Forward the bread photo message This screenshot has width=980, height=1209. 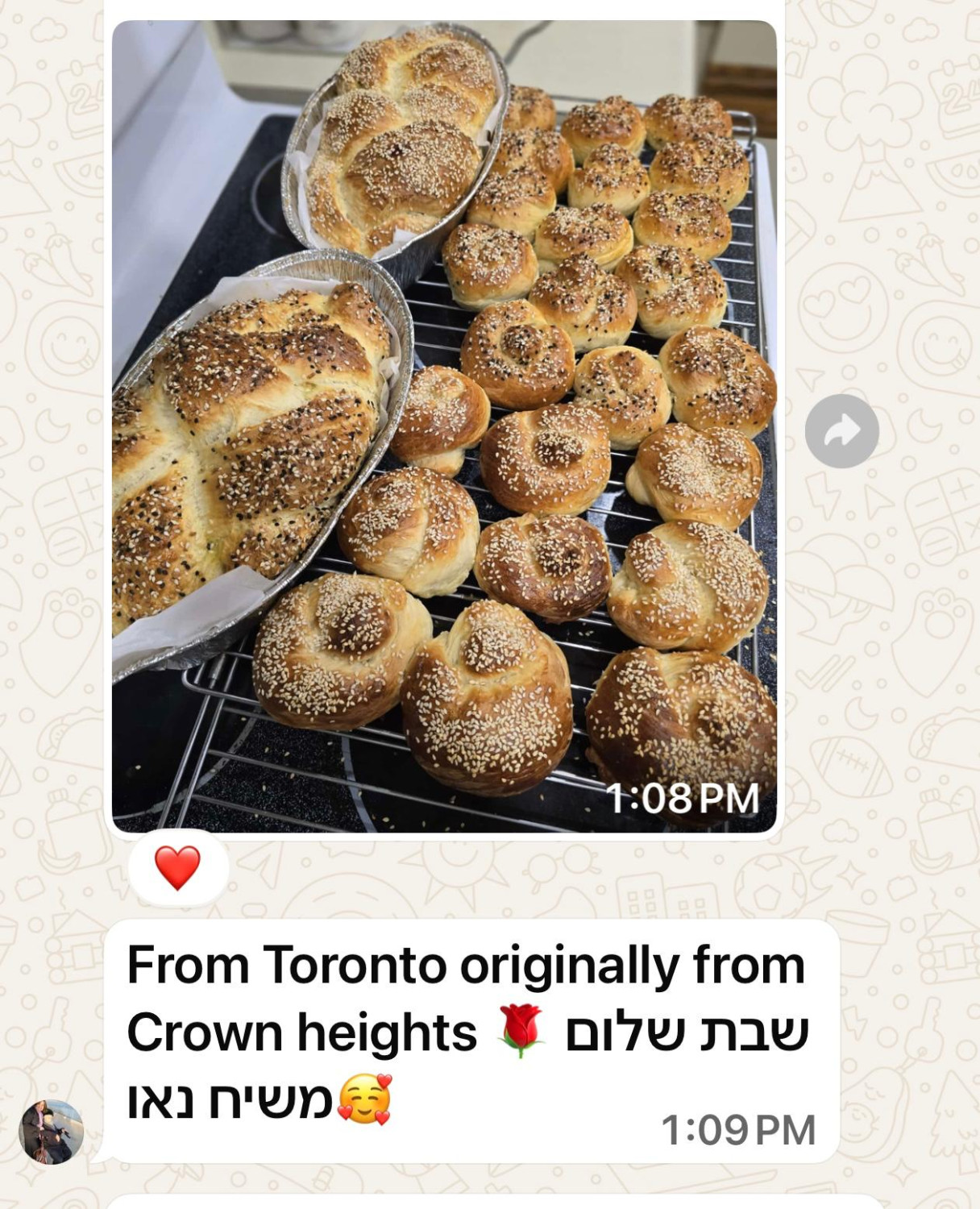click(x=841, y=432)
